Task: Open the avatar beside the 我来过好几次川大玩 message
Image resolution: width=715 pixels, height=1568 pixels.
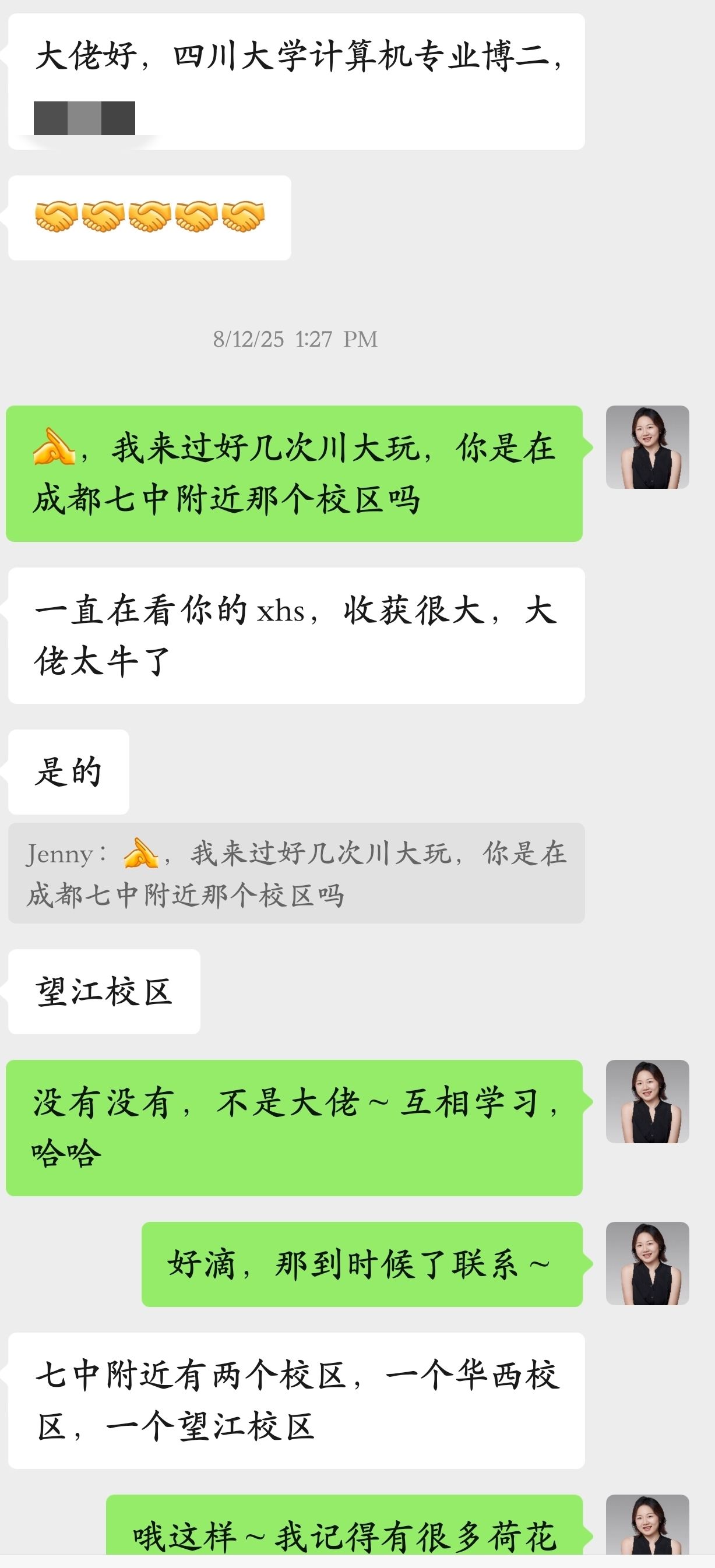Action: [x=647, y=448]
